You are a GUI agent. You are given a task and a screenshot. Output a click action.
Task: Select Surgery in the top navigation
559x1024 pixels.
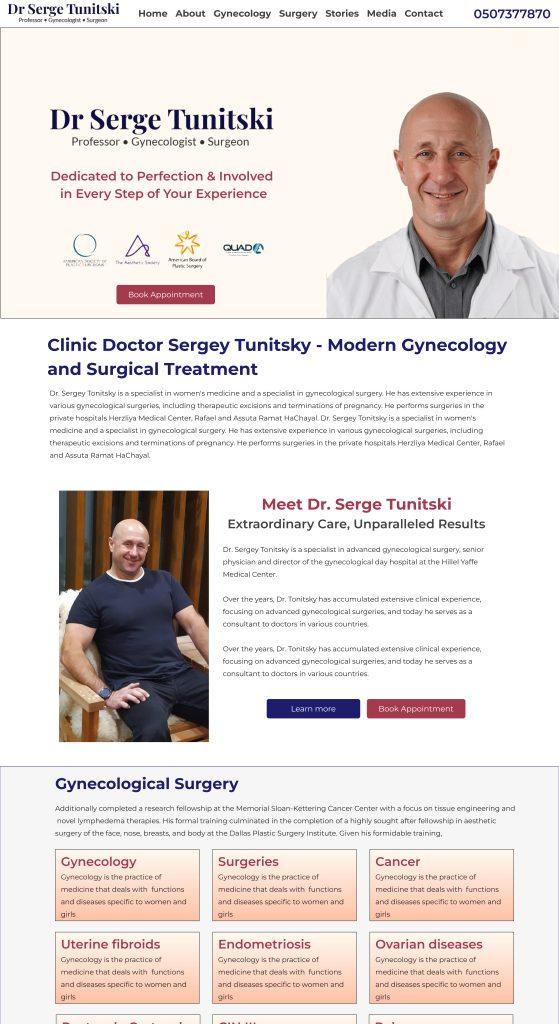pyautogui.click(x=298, y=13)
